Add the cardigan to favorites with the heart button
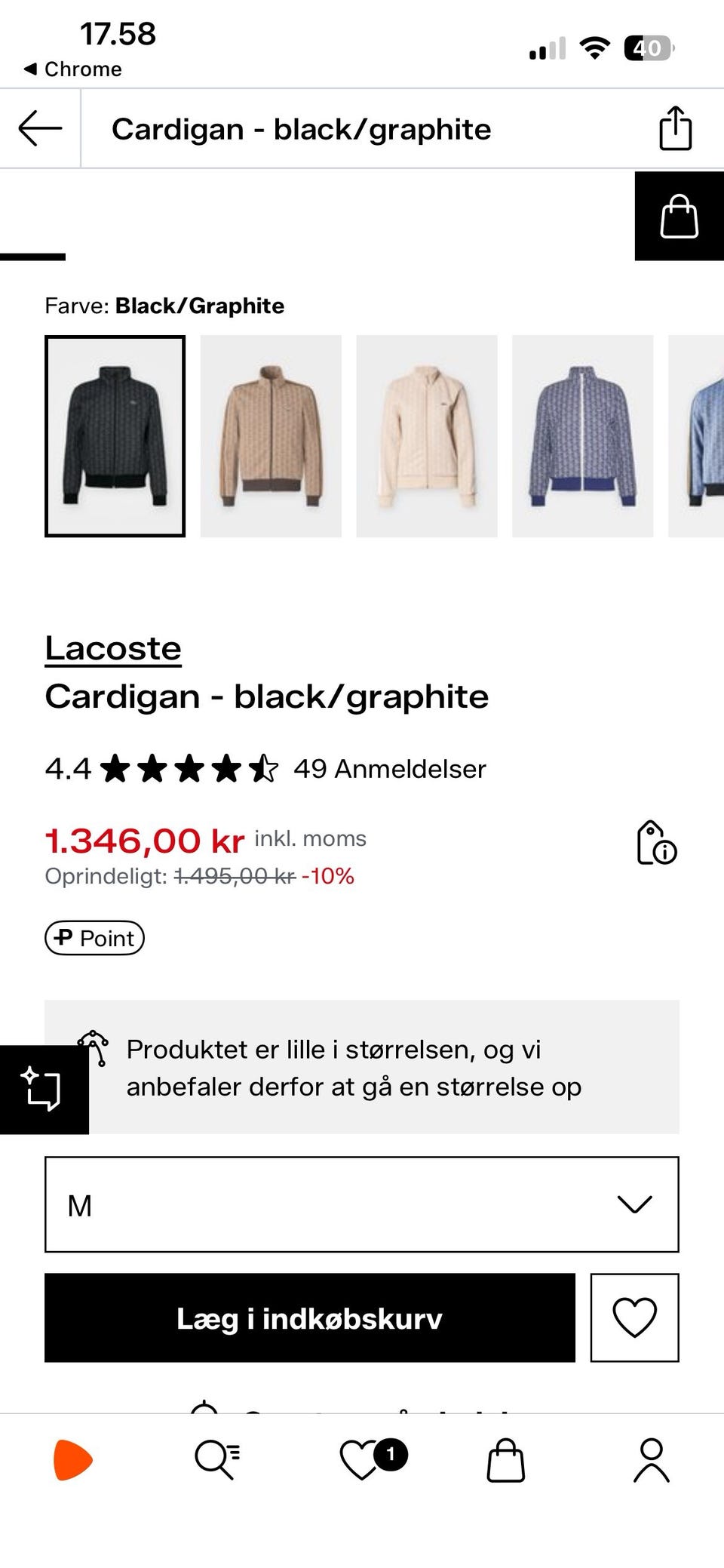This screenshot has width=724, height=1568. 634,1318
